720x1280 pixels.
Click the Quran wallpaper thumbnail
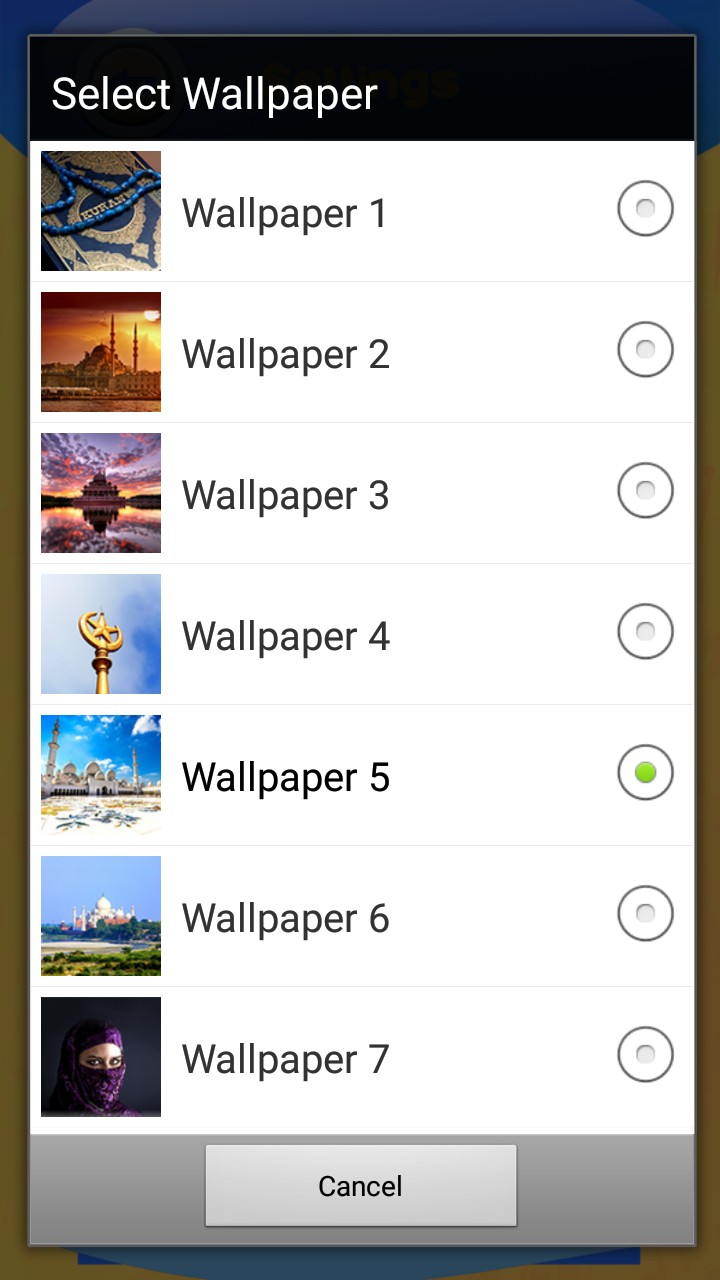click(100, 211)
